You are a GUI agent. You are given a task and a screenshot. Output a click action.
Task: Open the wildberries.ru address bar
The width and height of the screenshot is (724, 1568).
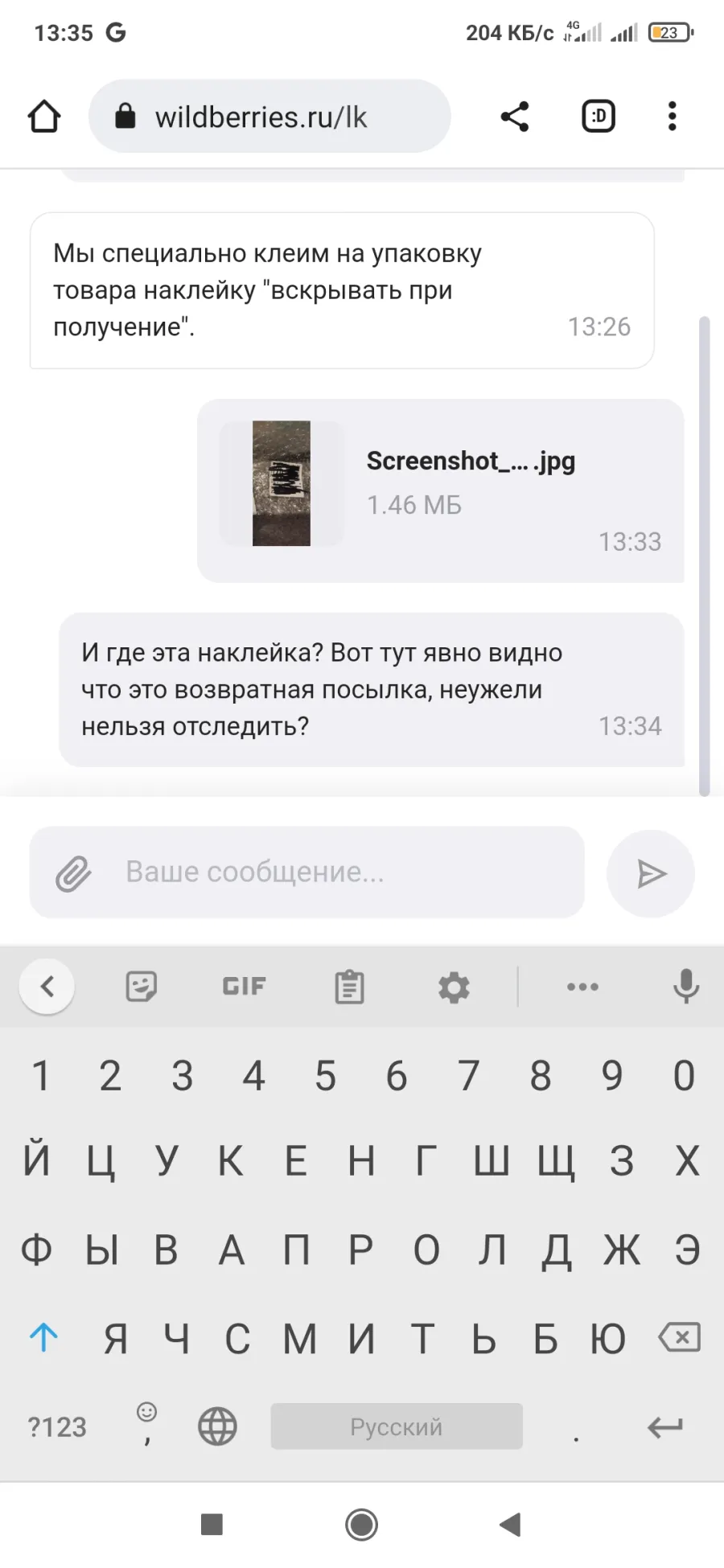pyautogui.click(x=269, y=117)
